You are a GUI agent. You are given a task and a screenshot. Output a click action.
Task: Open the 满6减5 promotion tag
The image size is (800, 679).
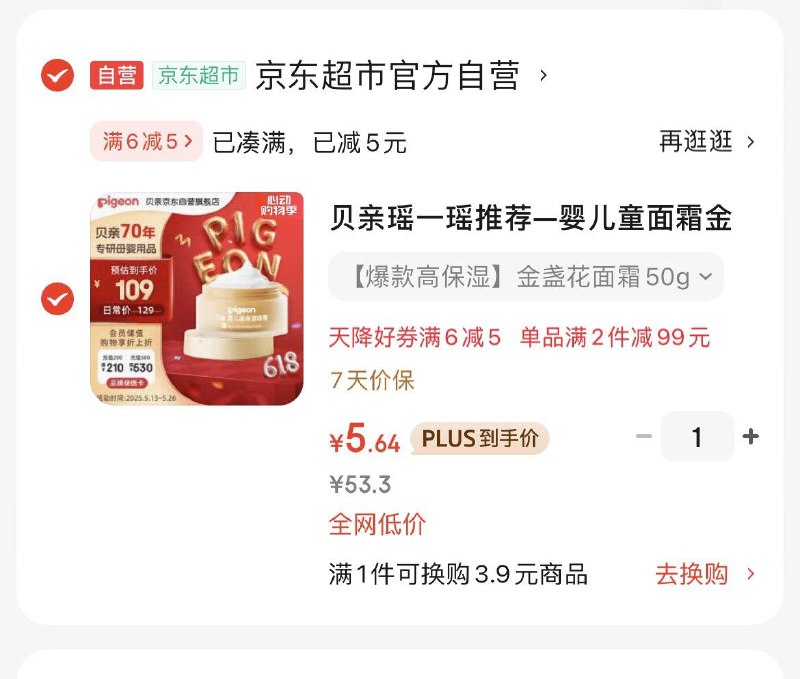(x=146, y=142)
